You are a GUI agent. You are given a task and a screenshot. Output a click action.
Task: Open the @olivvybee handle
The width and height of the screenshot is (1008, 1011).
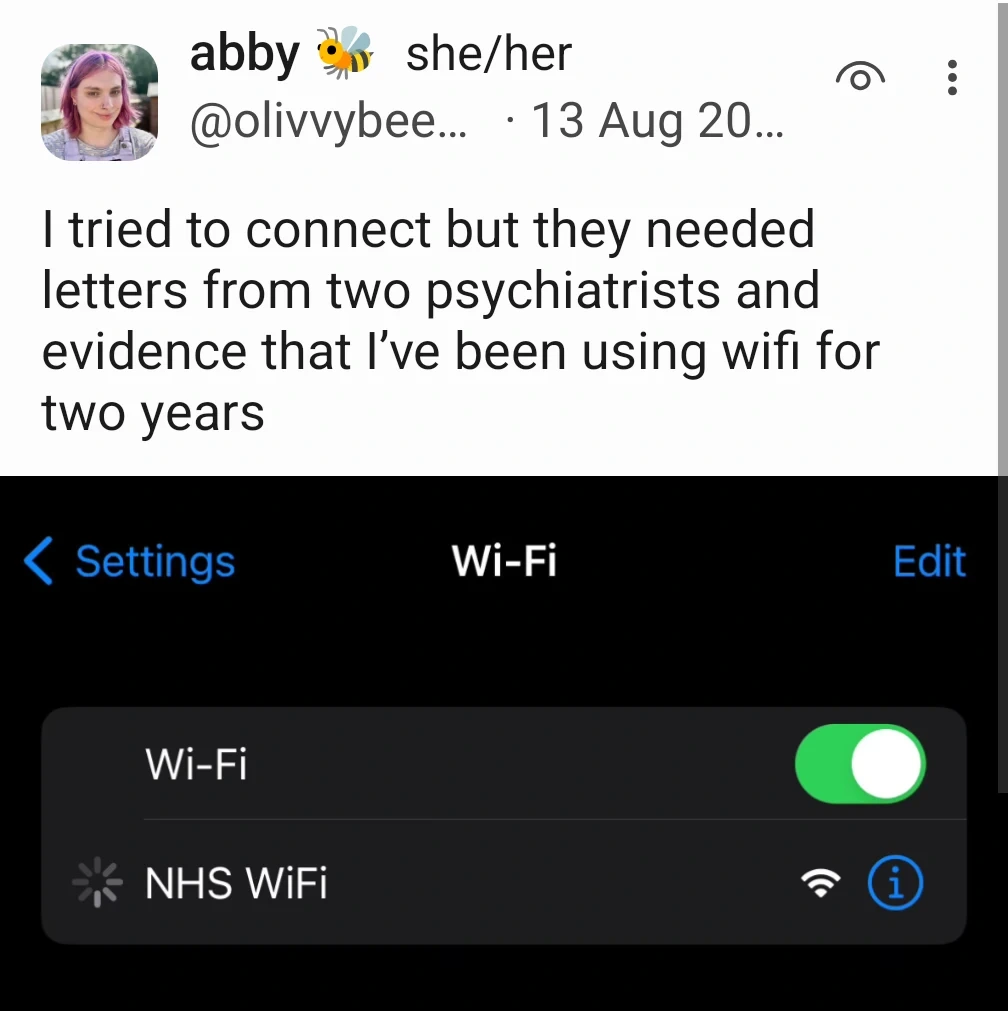[328, 121]
